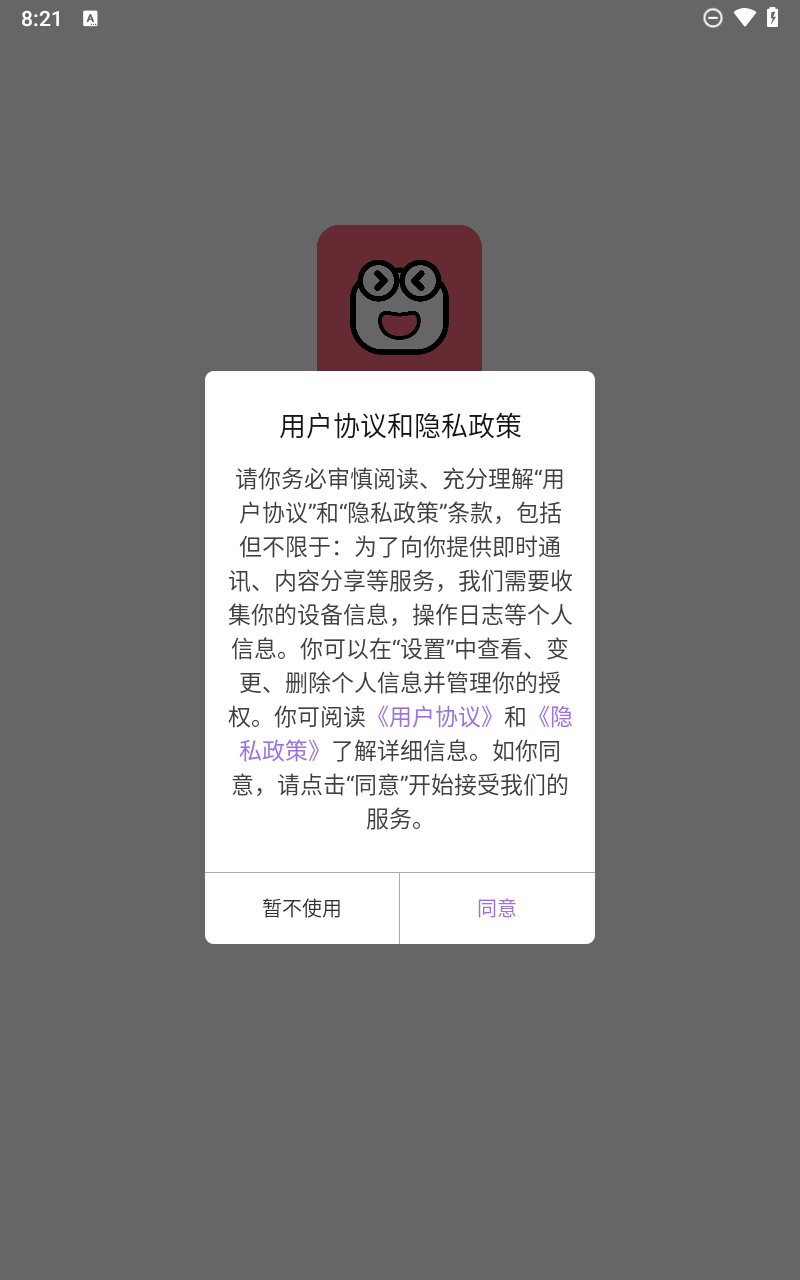Screen dimensions: 800x1280
Task: Tap 同意 to accept the agreement
Action: pyautogui.click(x=497, y=908)
